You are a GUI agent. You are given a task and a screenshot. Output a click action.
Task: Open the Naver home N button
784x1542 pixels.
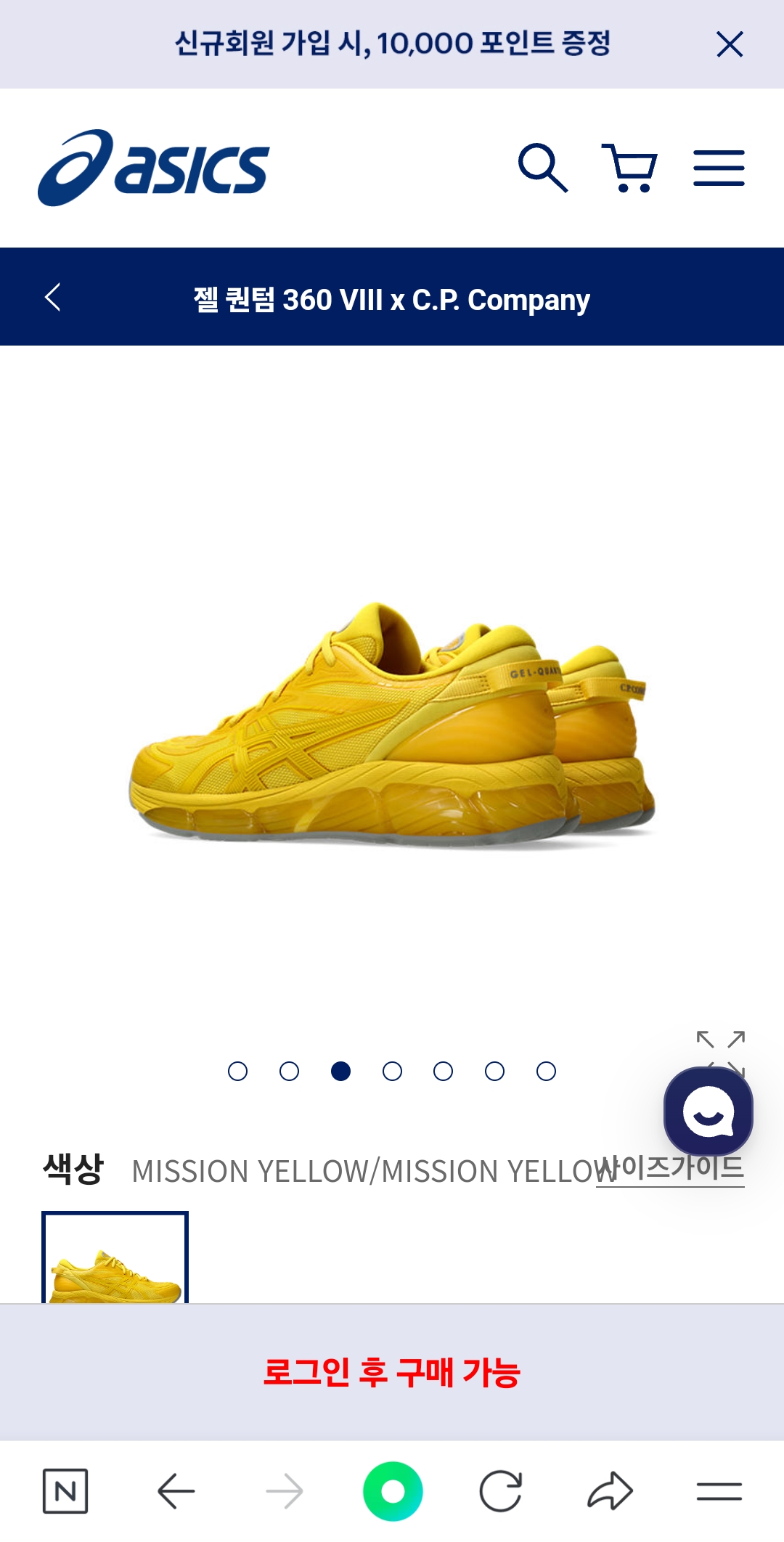coord(65,1492)
